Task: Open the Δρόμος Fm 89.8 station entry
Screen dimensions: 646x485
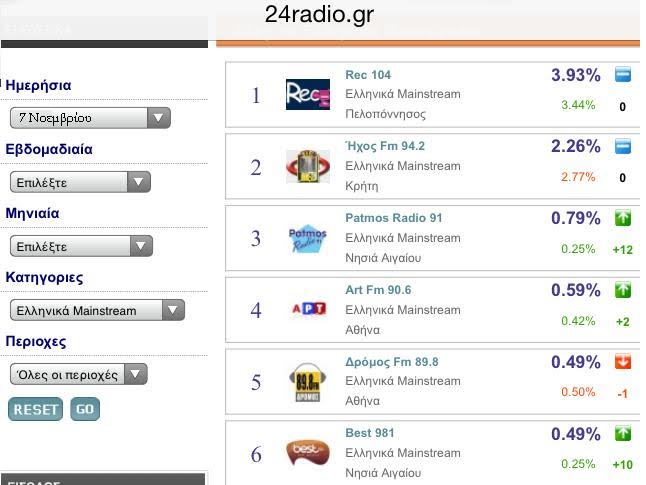Action: point(391,362)
